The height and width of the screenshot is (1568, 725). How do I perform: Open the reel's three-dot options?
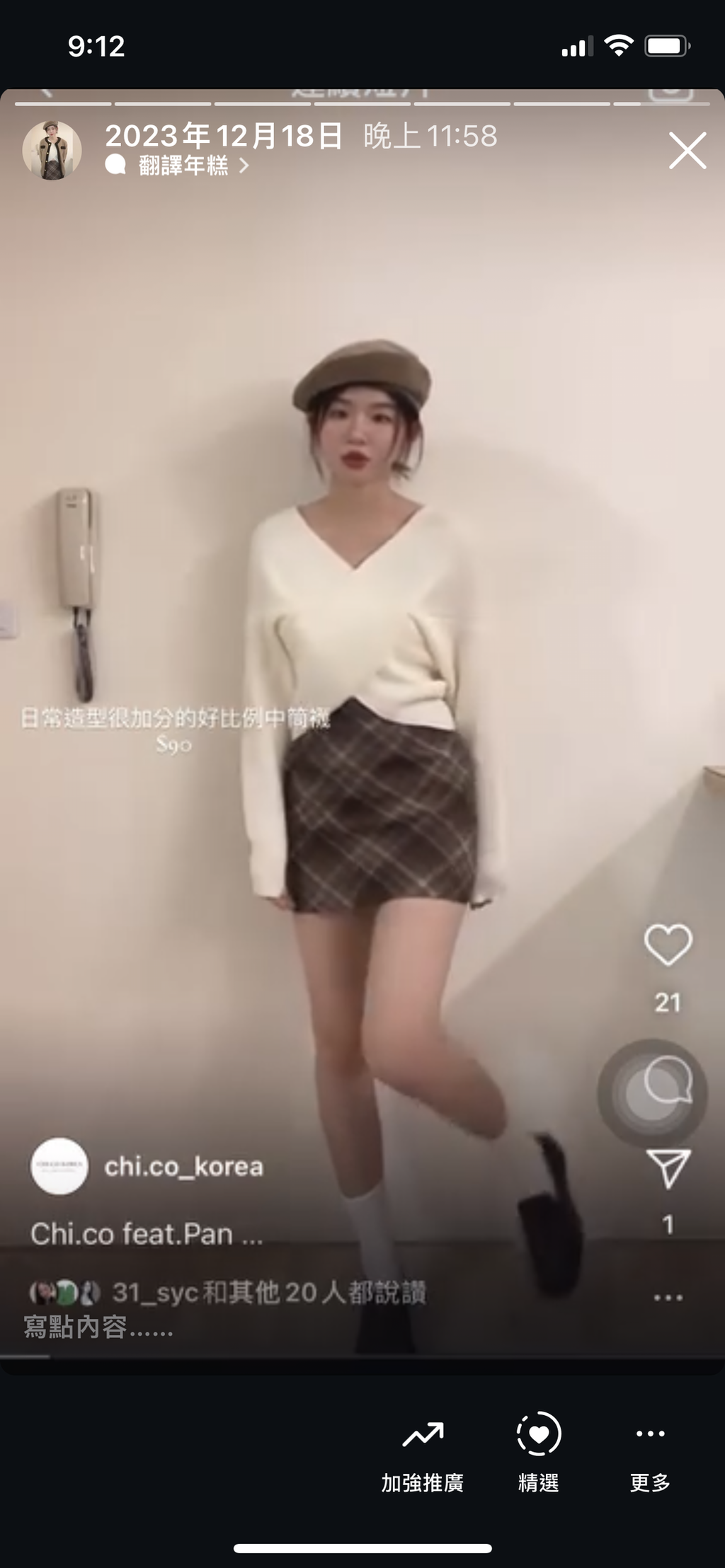(x=668, y=1298)
